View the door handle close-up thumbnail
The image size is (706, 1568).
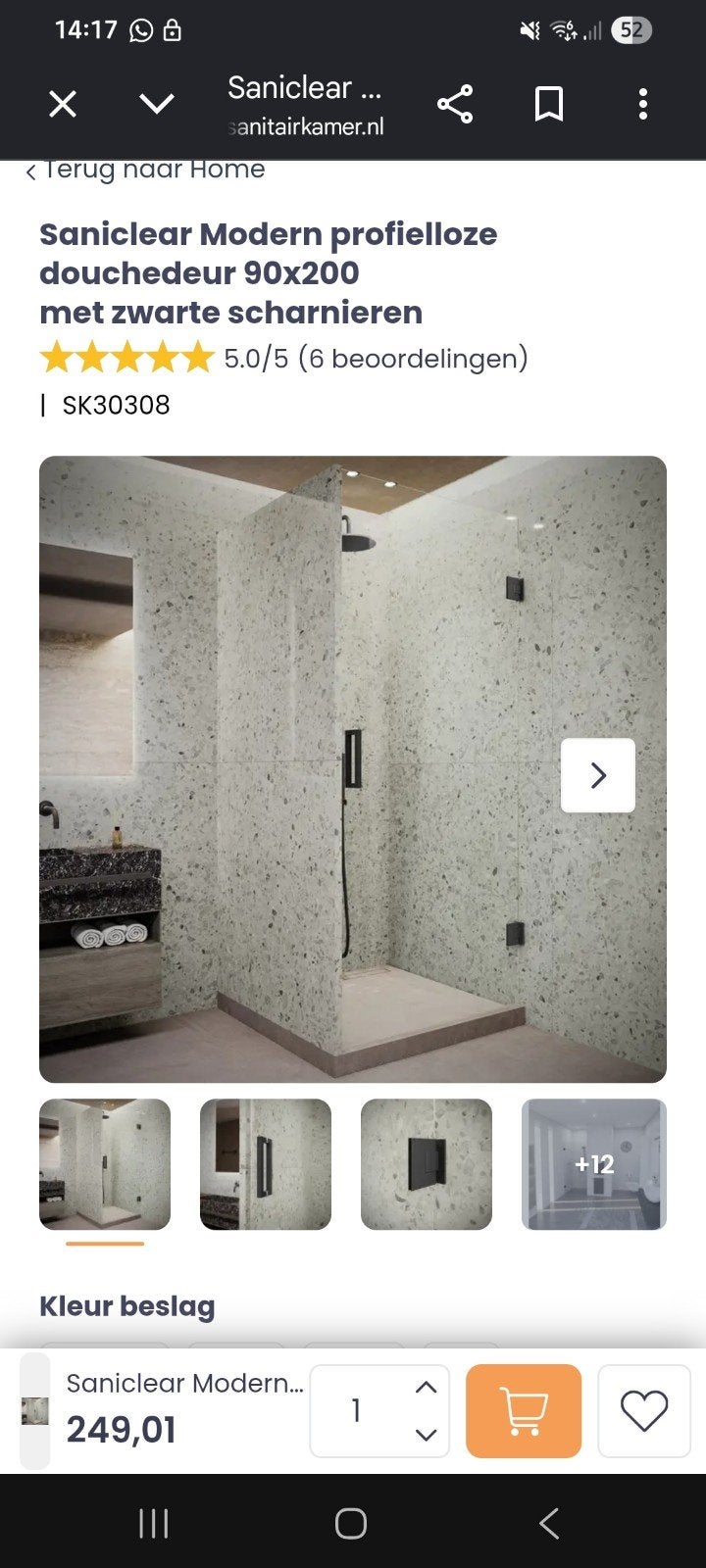point(266,1164)
